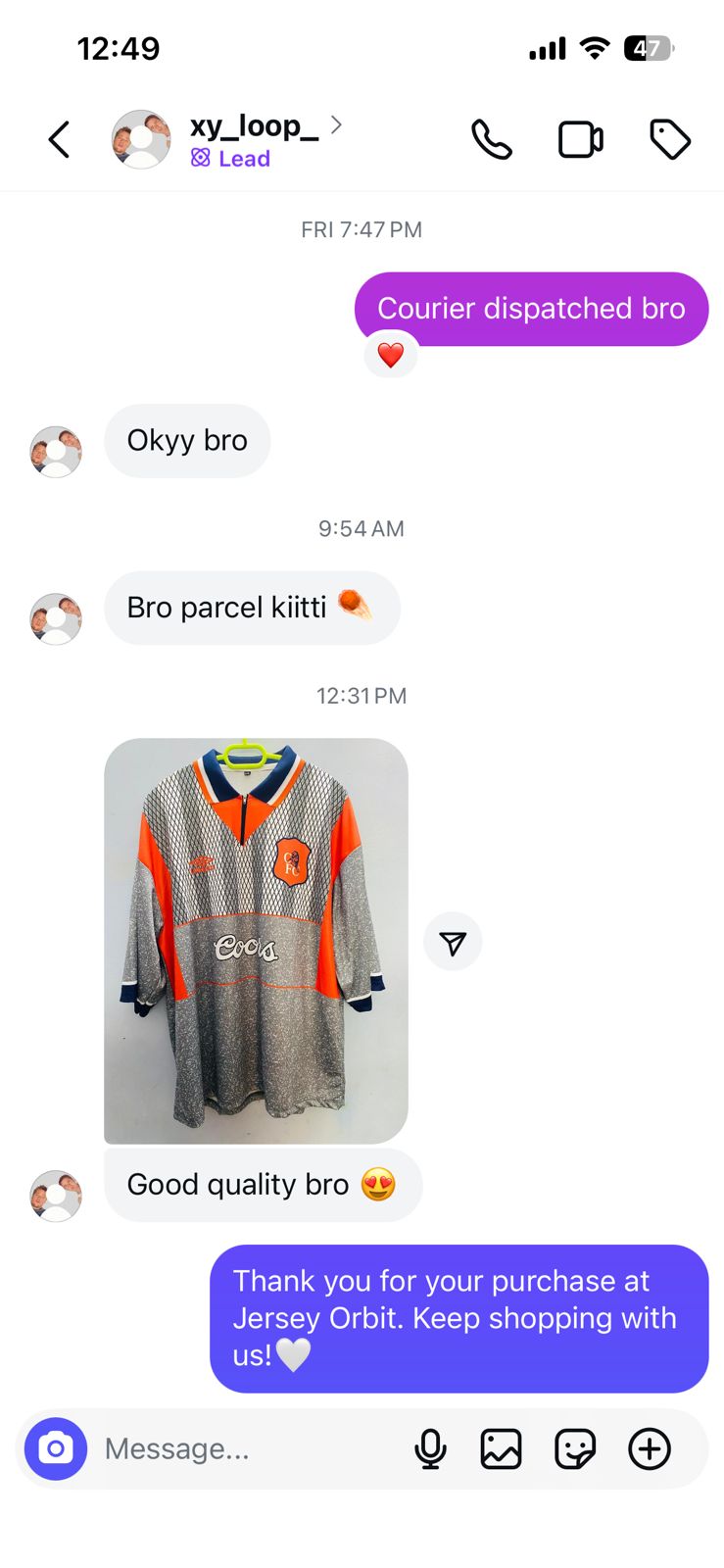Screen dimensions: 724x1568
Task: Open the shared jersey photo
Action: click(256, 940)
